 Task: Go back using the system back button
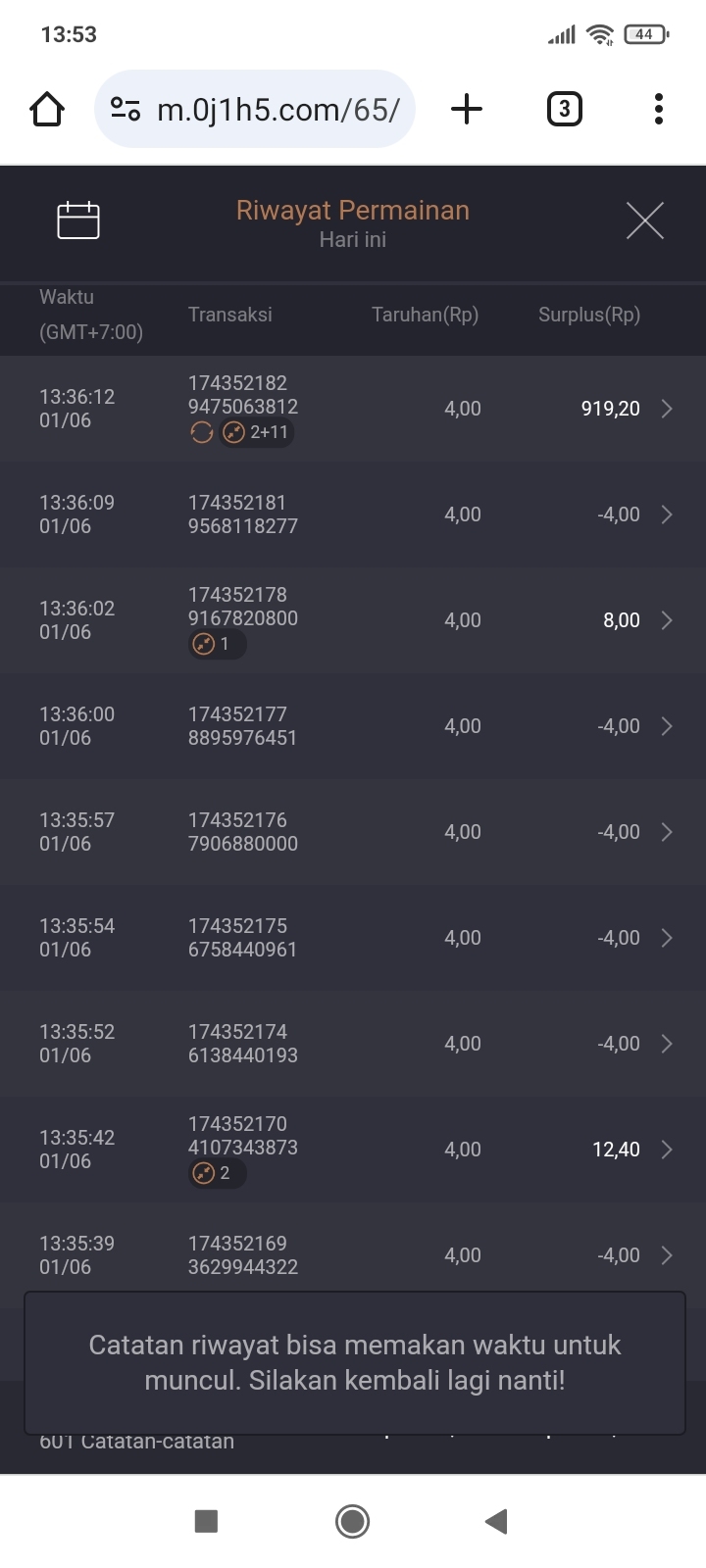point(496,1521)
